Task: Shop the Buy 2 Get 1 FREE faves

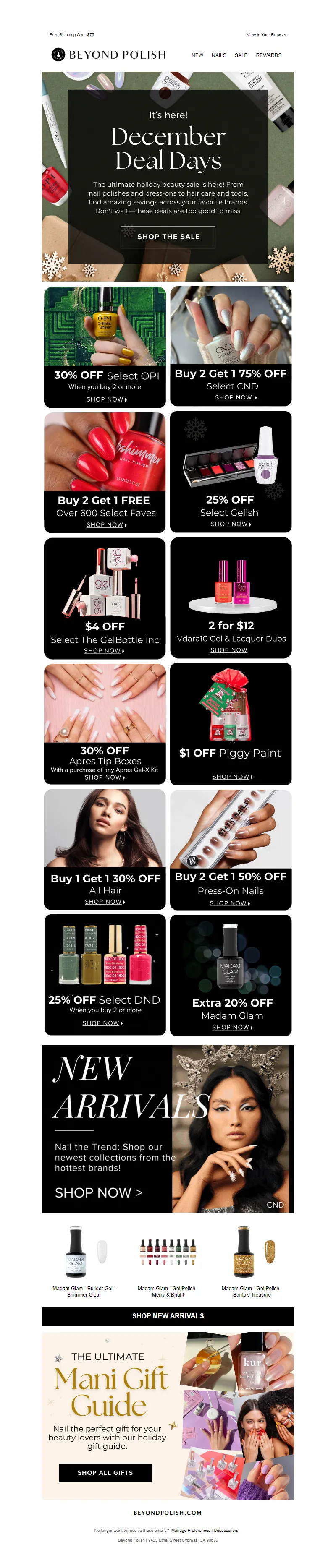Action: [x=106, y=525]
